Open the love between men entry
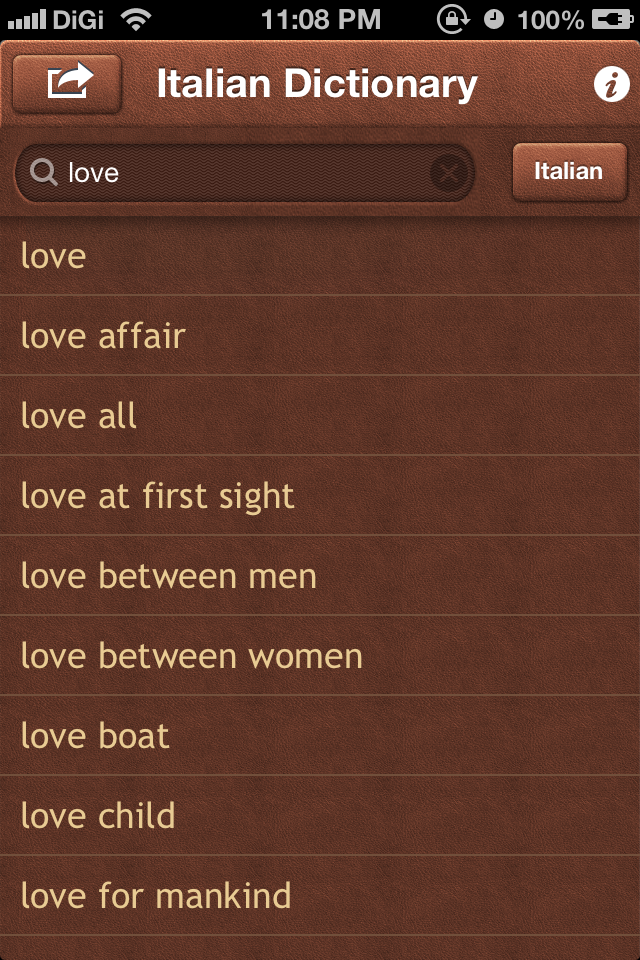This screenshot has width=640, height=960. pyautogui.click(x=320, y=576)
